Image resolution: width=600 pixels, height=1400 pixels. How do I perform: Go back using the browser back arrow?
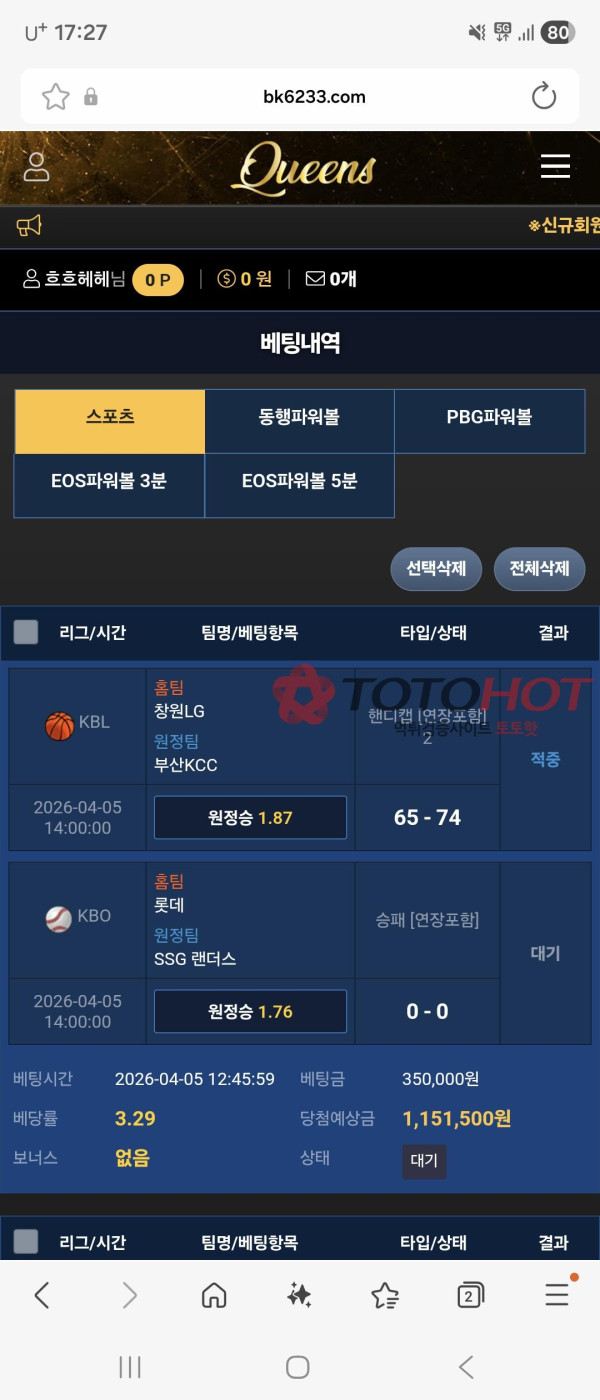click(42, 1296)
